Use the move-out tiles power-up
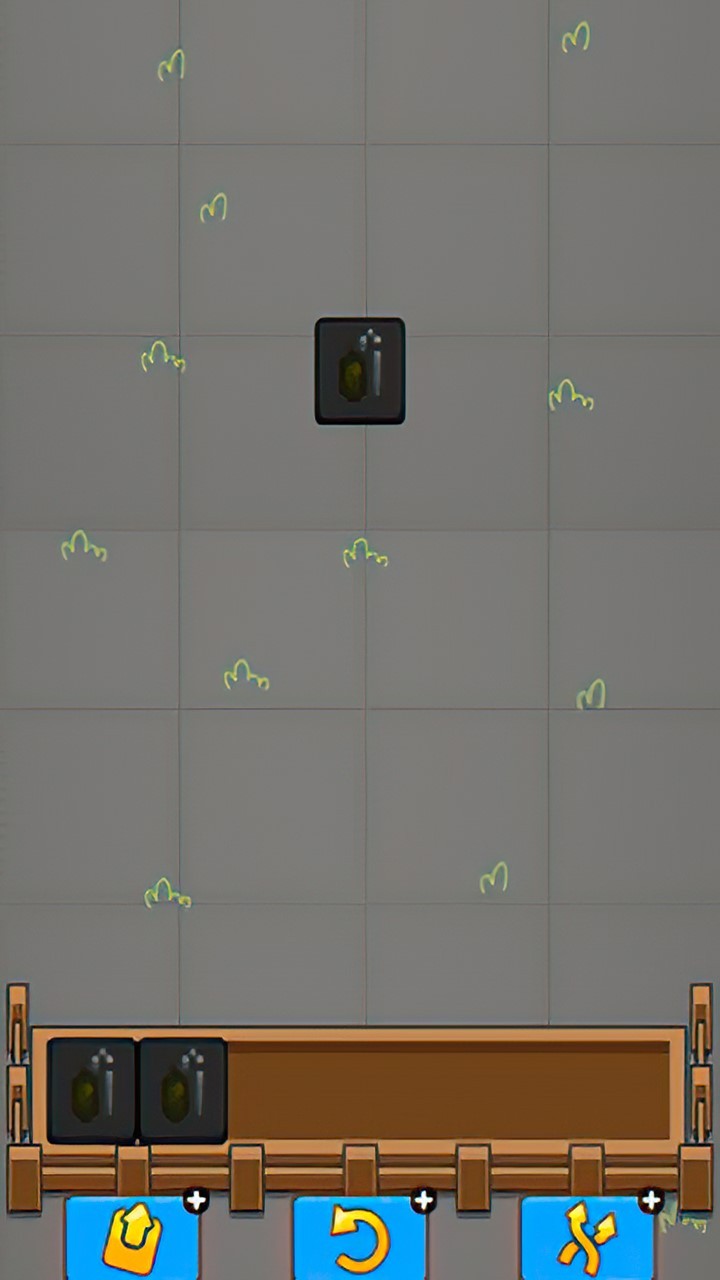 pyautogui.click(x=132, y=1240)
